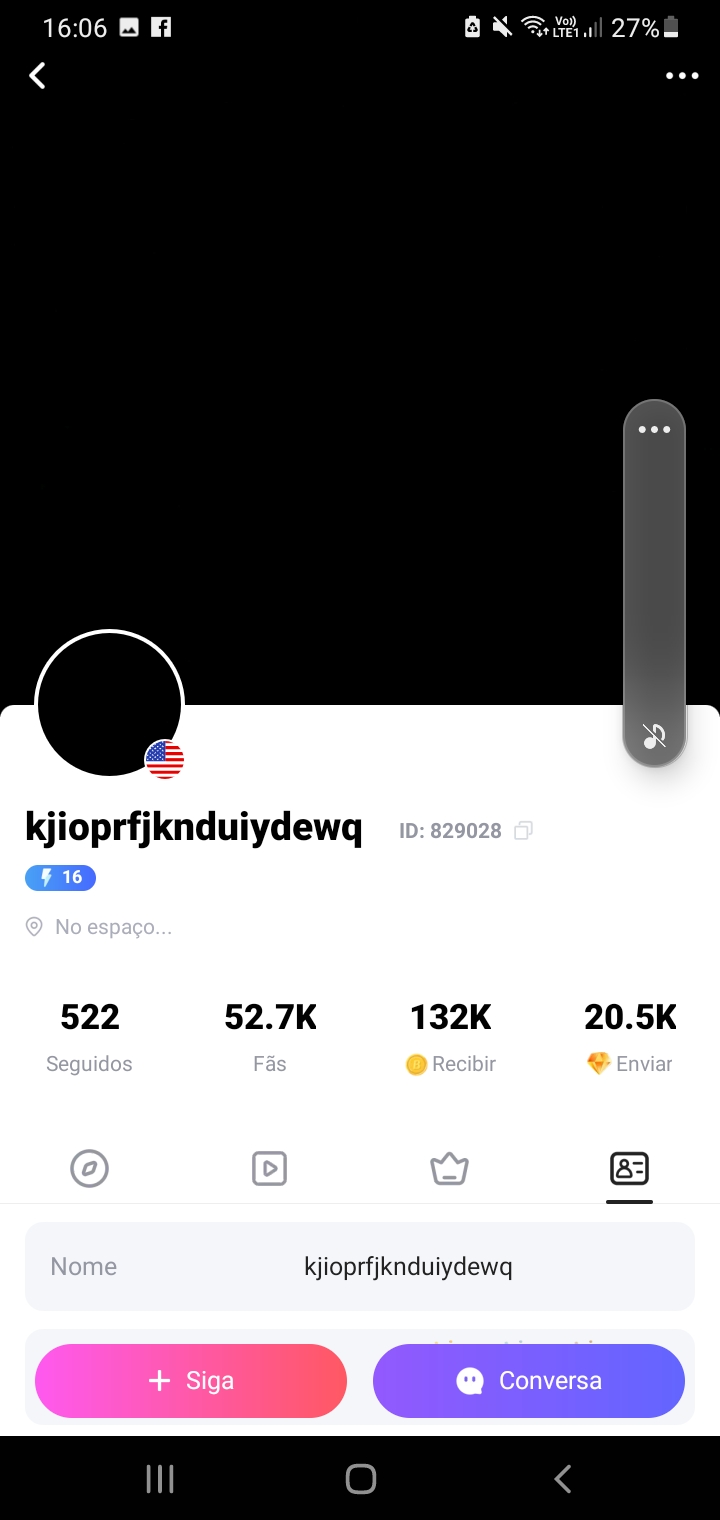Select the profile info card tab
The height and width of the screenshot is (1520, 720).
(629, 1168)
